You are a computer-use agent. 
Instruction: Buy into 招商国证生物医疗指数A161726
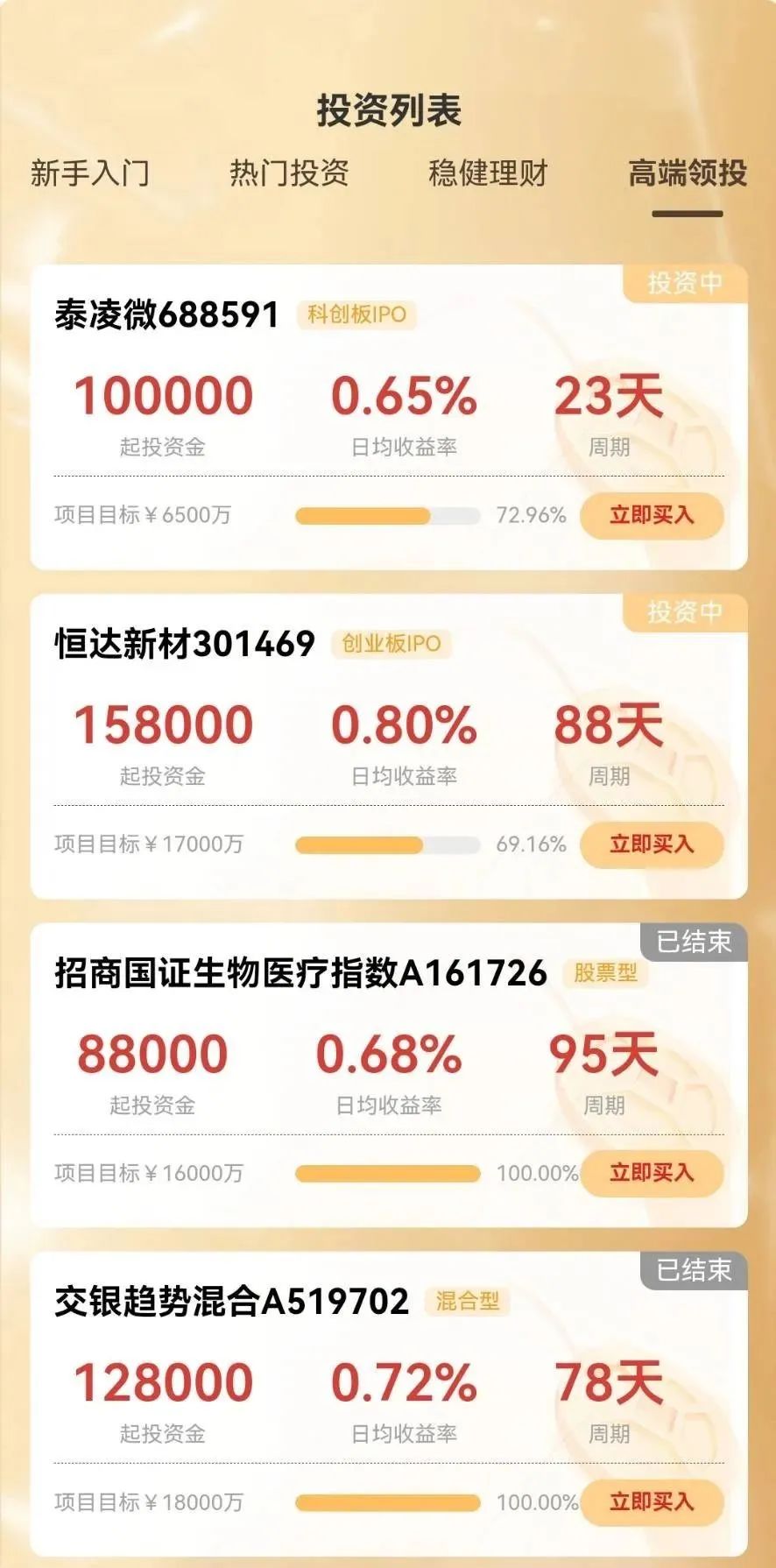pos(652,1174)
